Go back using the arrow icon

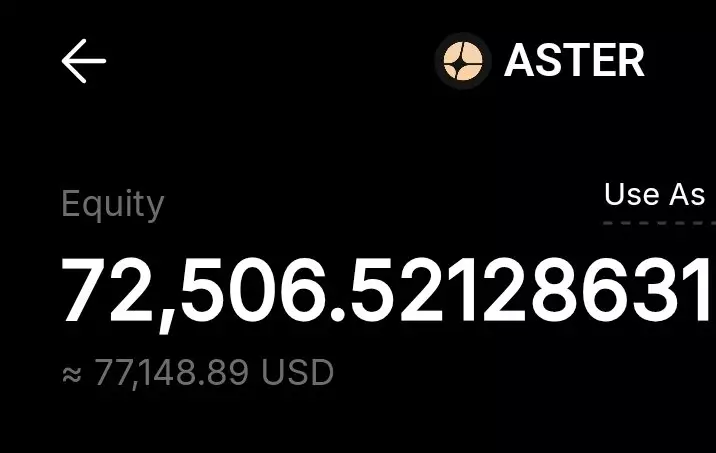(x=84, y=62)
